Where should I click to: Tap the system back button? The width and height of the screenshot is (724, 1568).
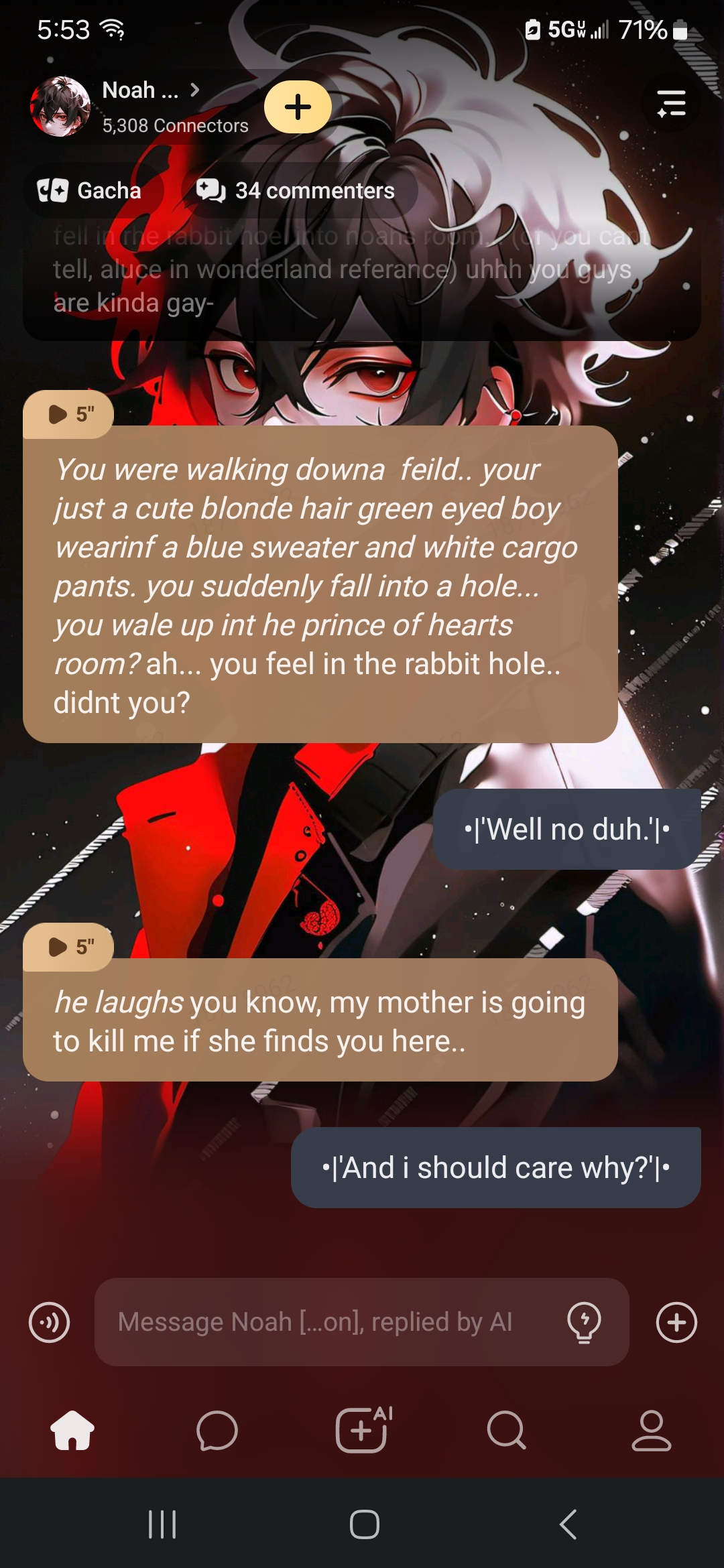[568, 1524]
